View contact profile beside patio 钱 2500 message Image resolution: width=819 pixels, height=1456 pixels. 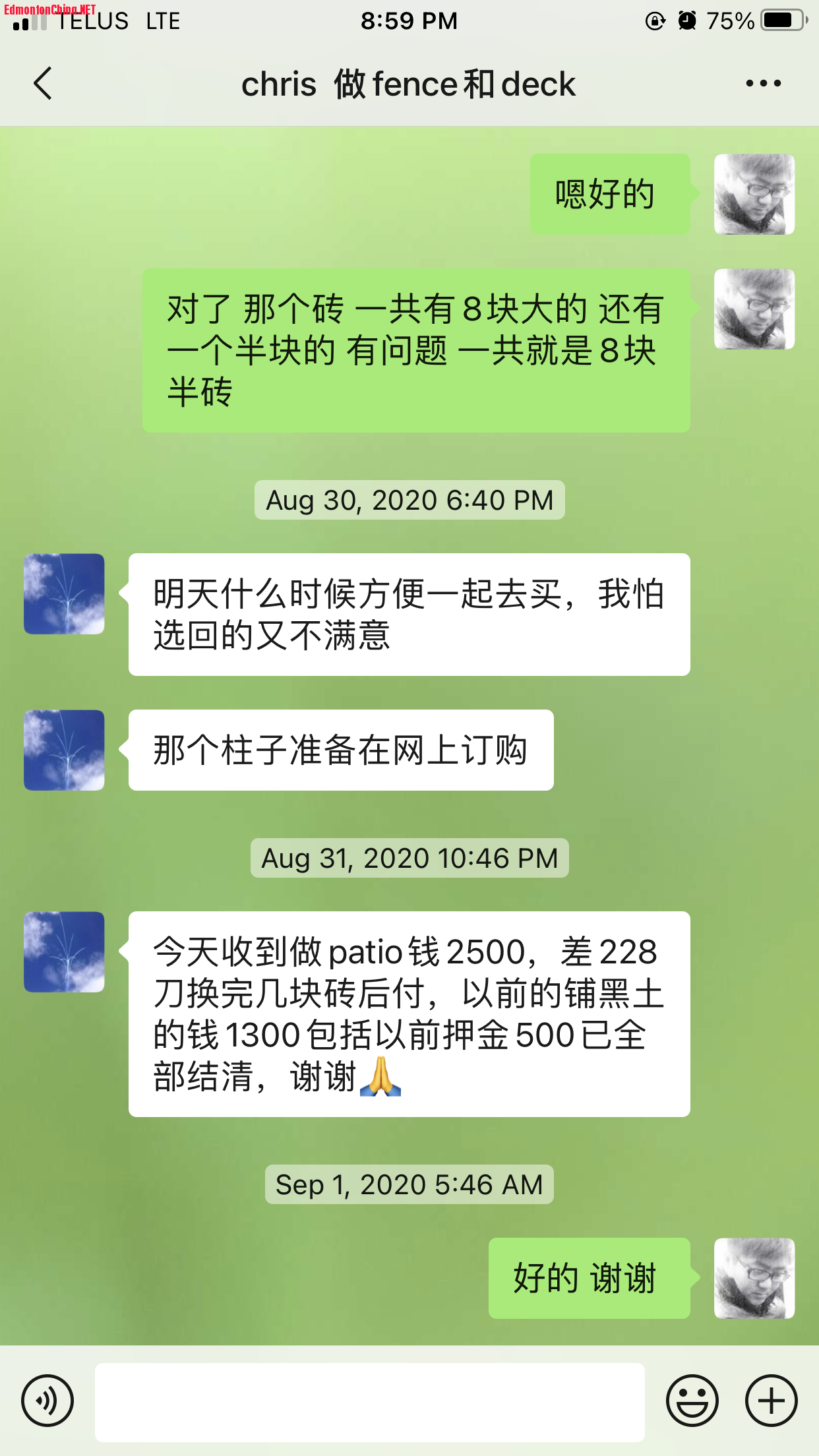point(64,952)
